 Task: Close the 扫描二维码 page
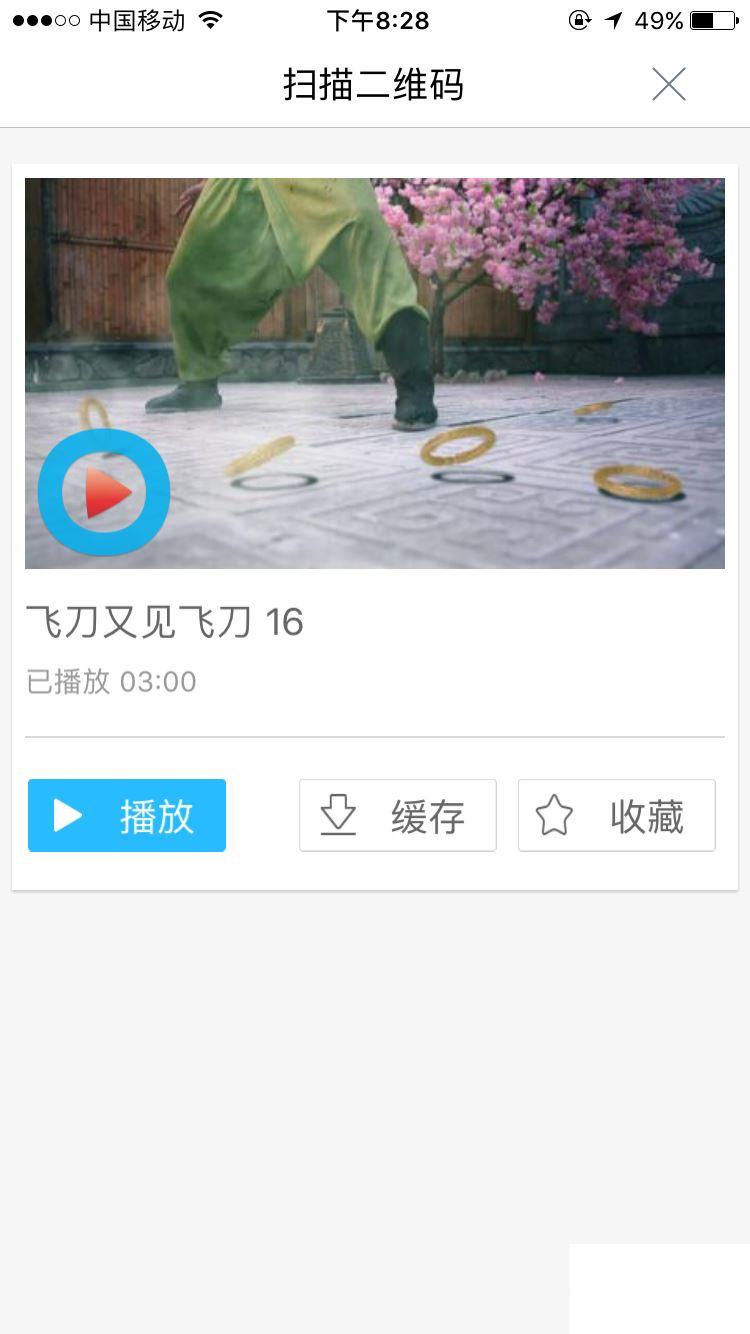[668, 85]
